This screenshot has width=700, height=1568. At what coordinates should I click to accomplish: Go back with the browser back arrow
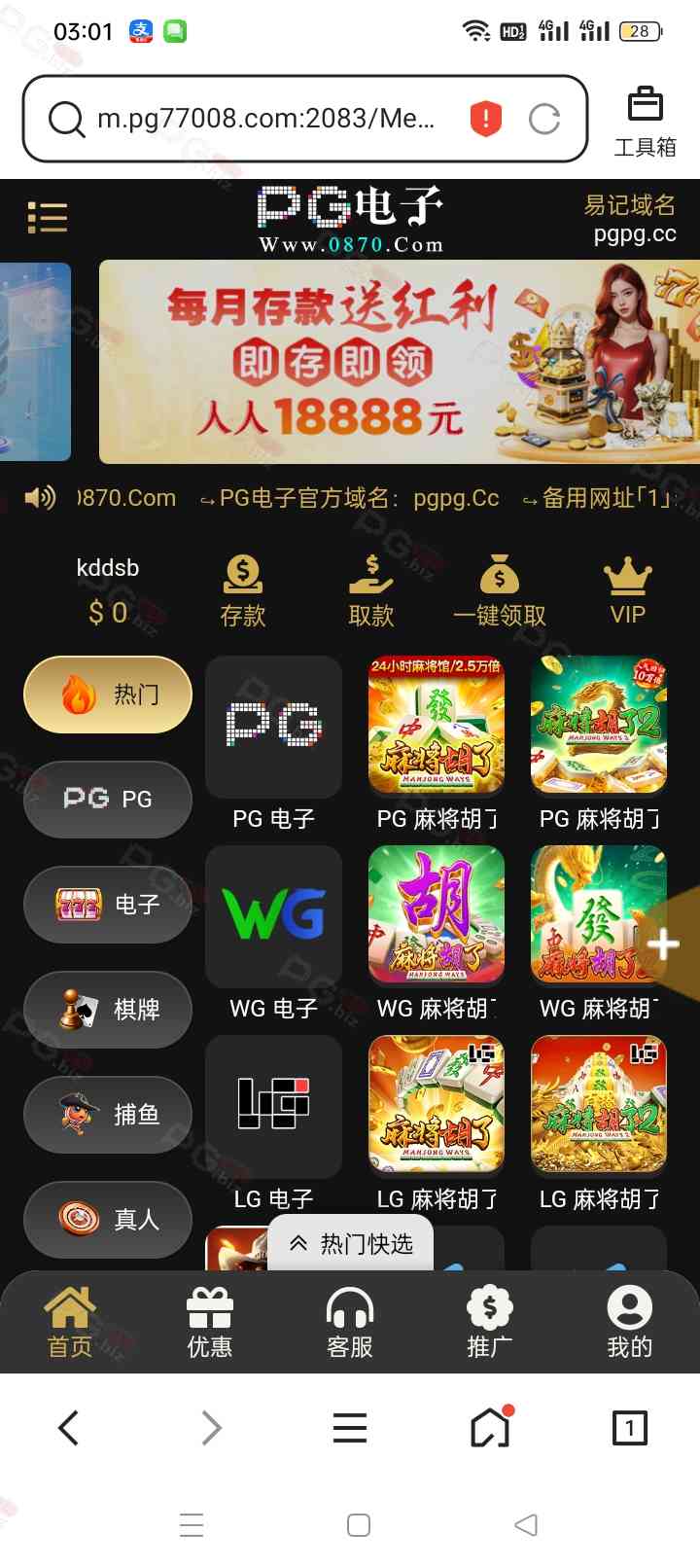[68, 1428]
